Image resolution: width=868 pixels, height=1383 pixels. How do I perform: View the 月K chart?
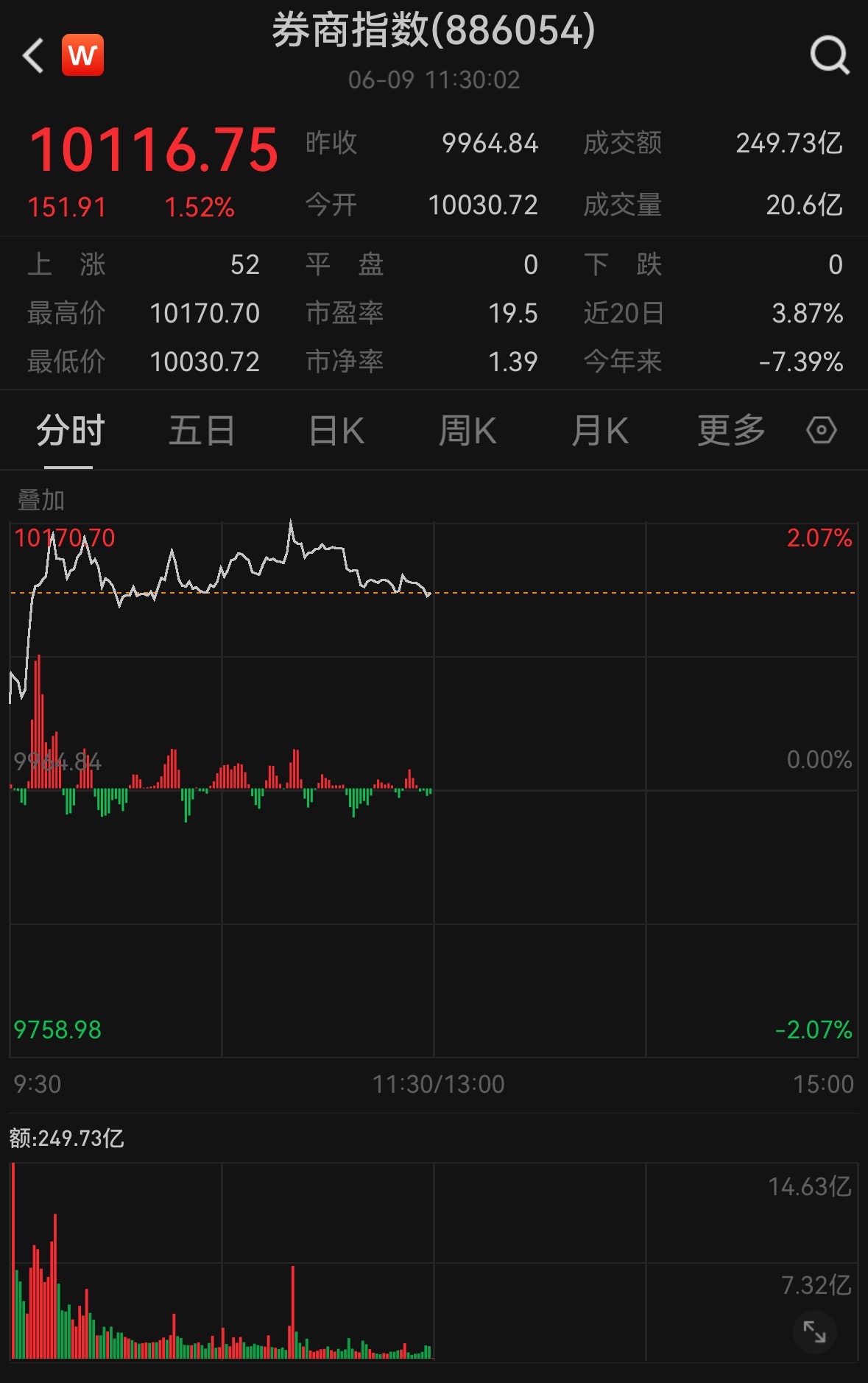click(600, 431)
